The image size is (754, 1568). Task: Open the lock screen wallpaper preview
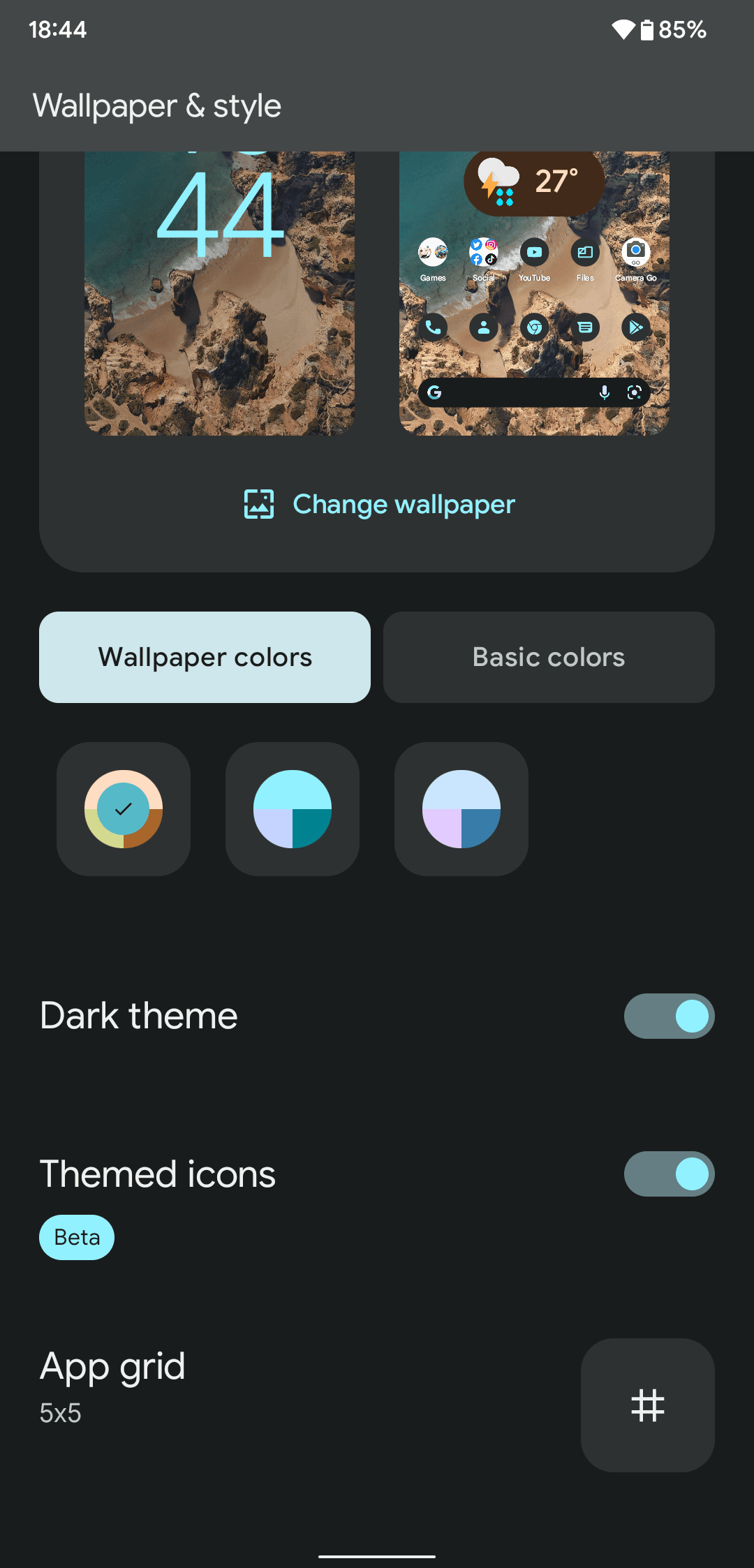click(x=219, y=293)
